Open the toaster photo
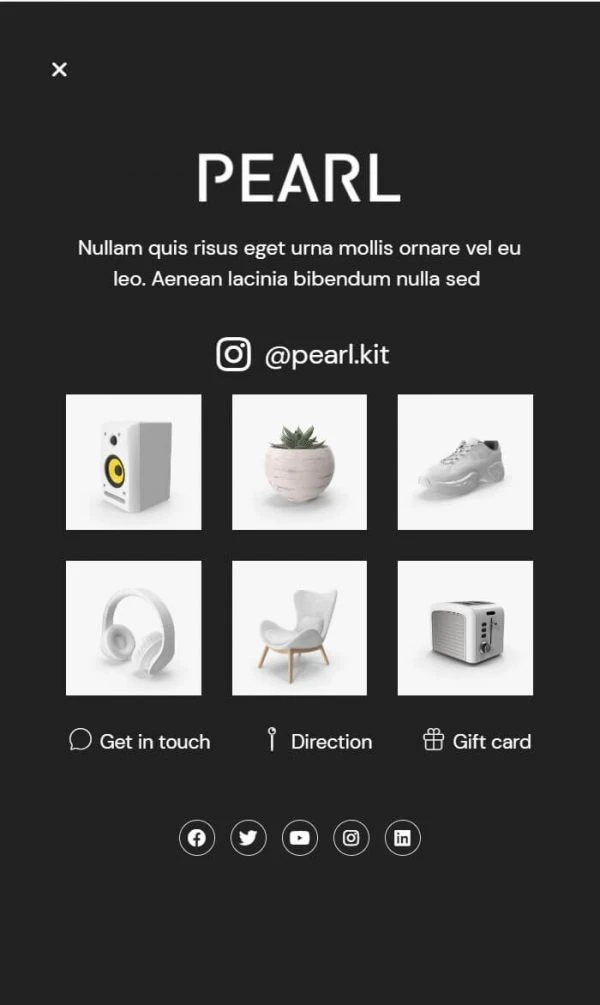This screenshot has width=600, height=1005. tap(465, 628)
